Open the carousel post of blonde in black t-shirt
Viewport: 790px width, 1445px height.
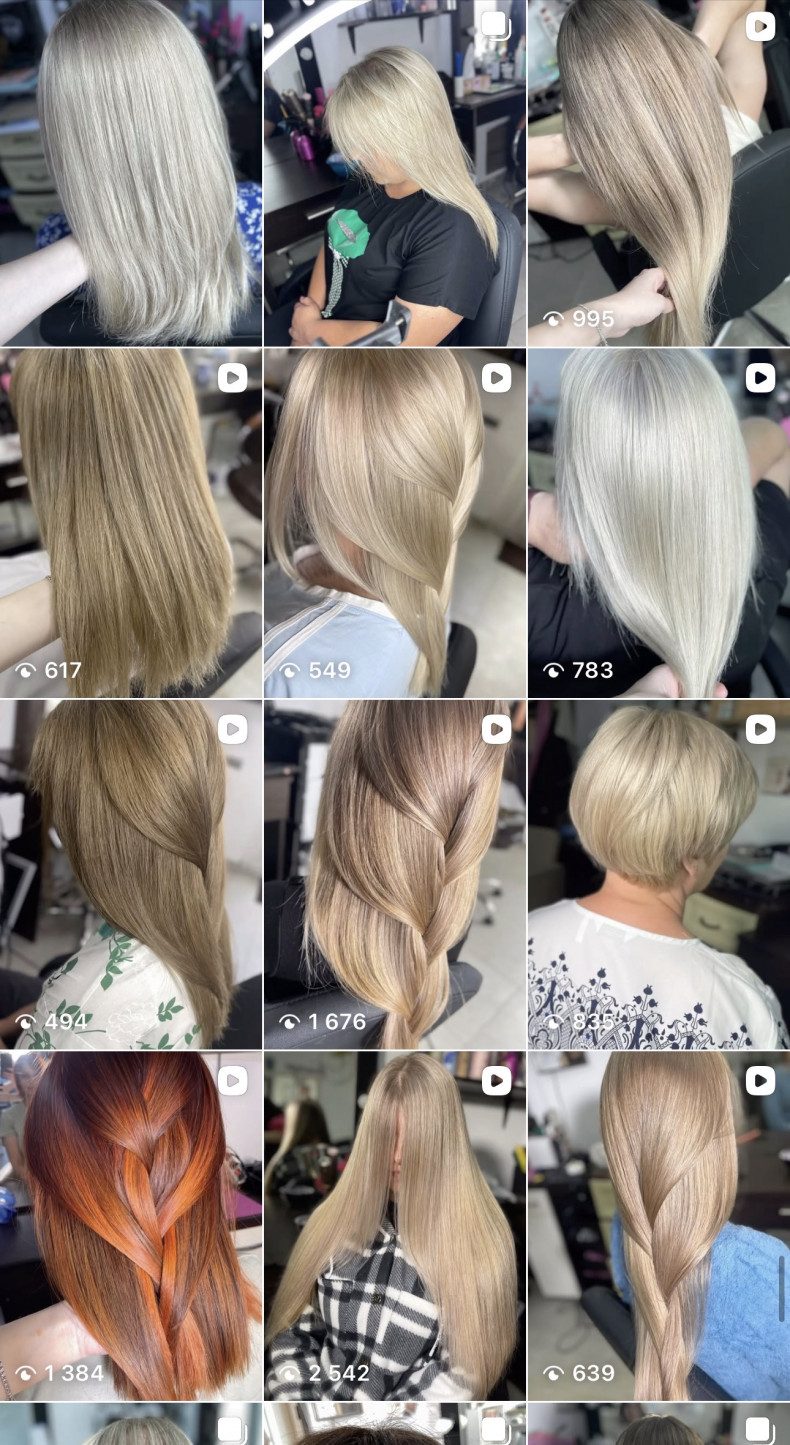coord(394,172)
